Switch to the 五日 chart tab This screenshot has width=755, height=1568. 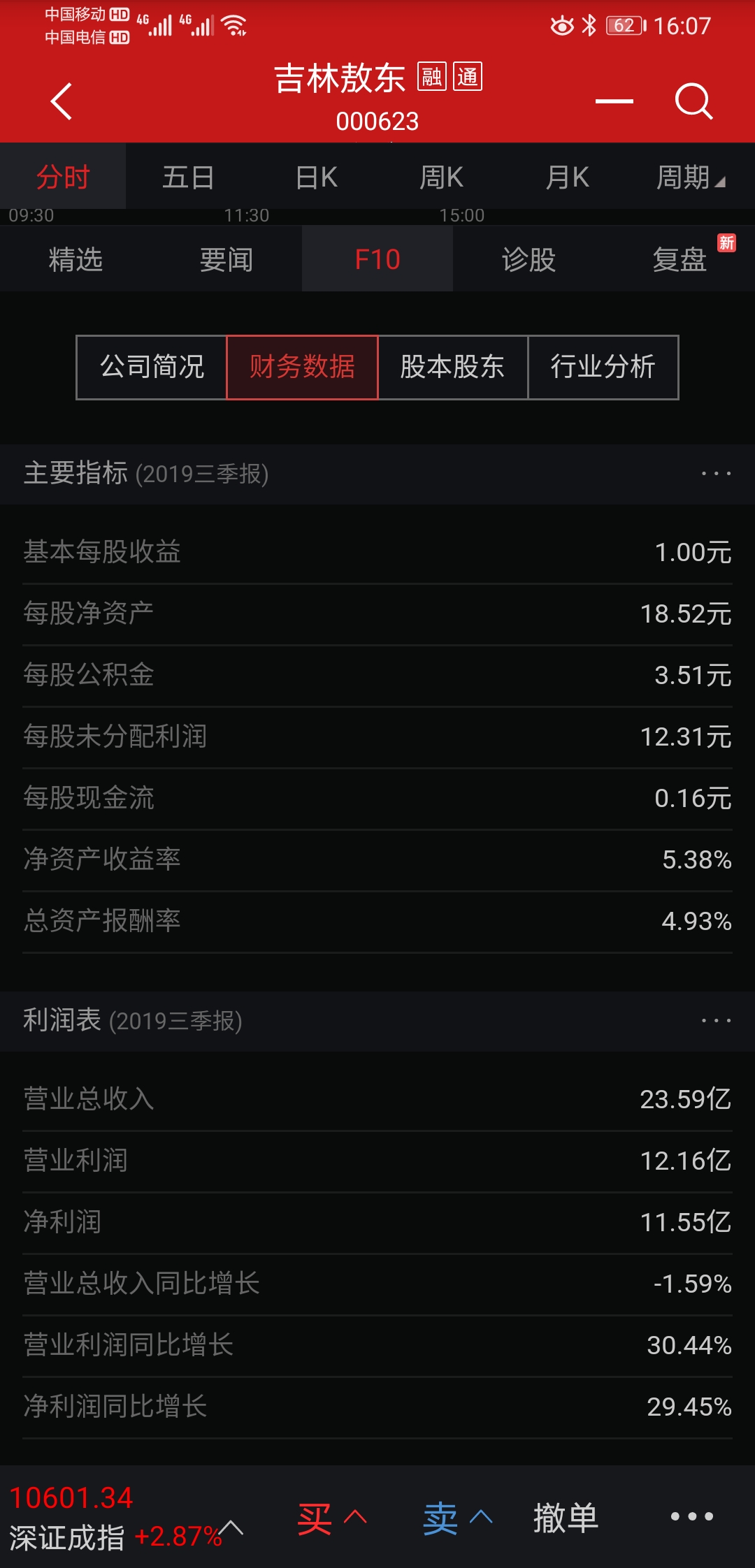tap(188, 177)
